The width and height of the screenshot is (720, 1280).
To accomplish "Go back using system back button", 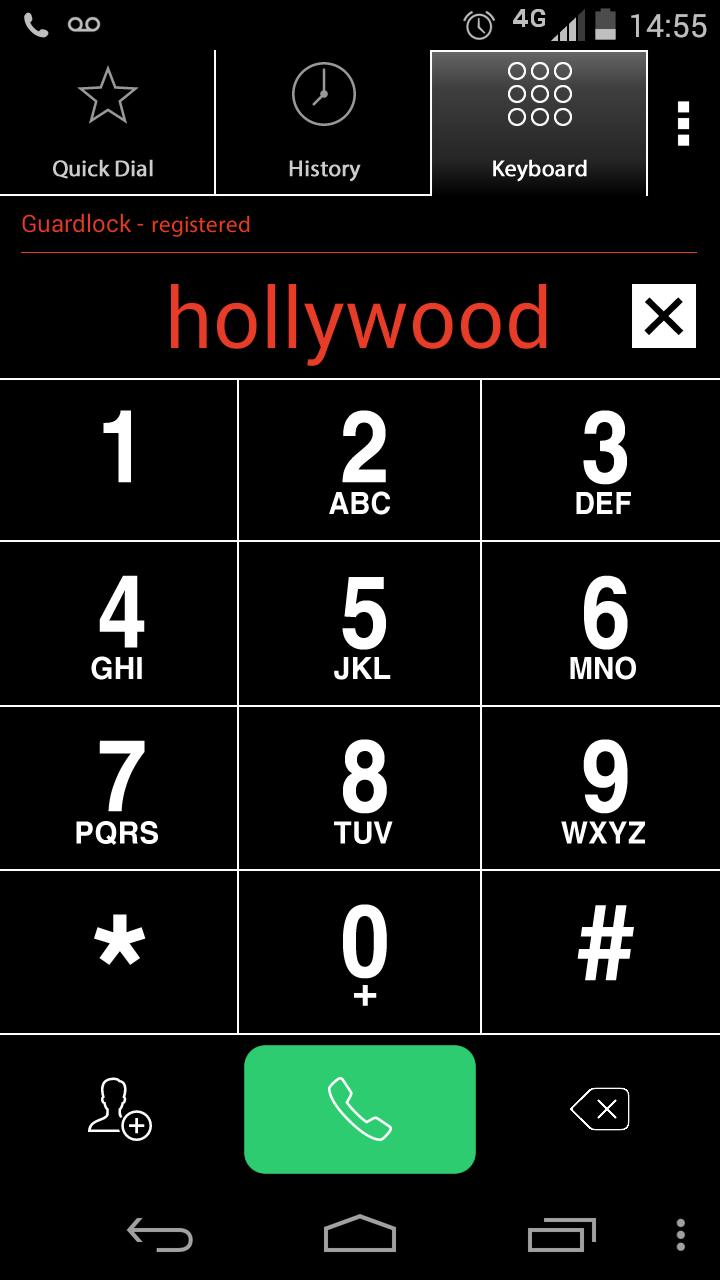I will coord(160,1235).
